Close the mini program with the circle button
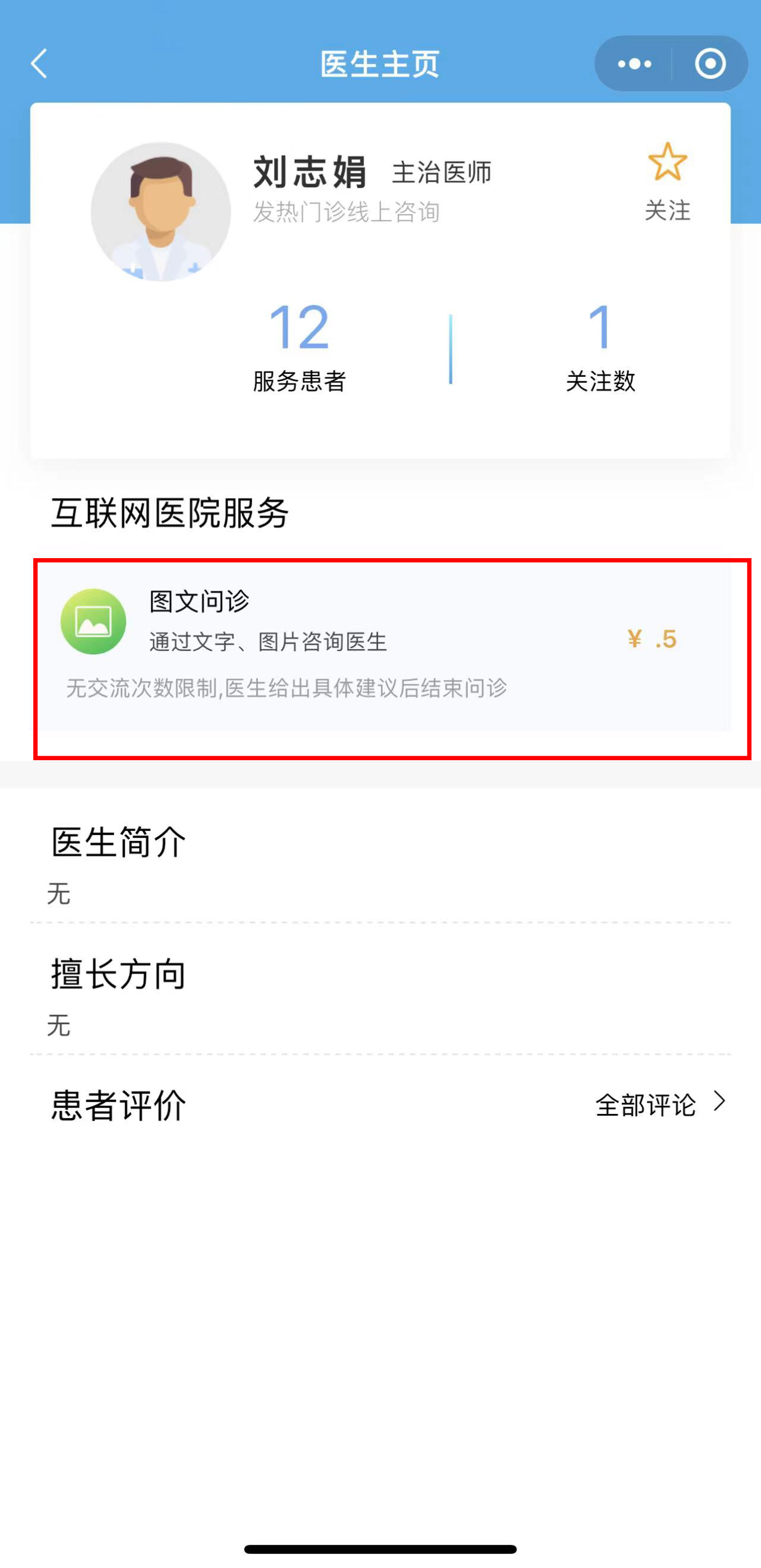 pyautogui.click(x=710, y=64)
